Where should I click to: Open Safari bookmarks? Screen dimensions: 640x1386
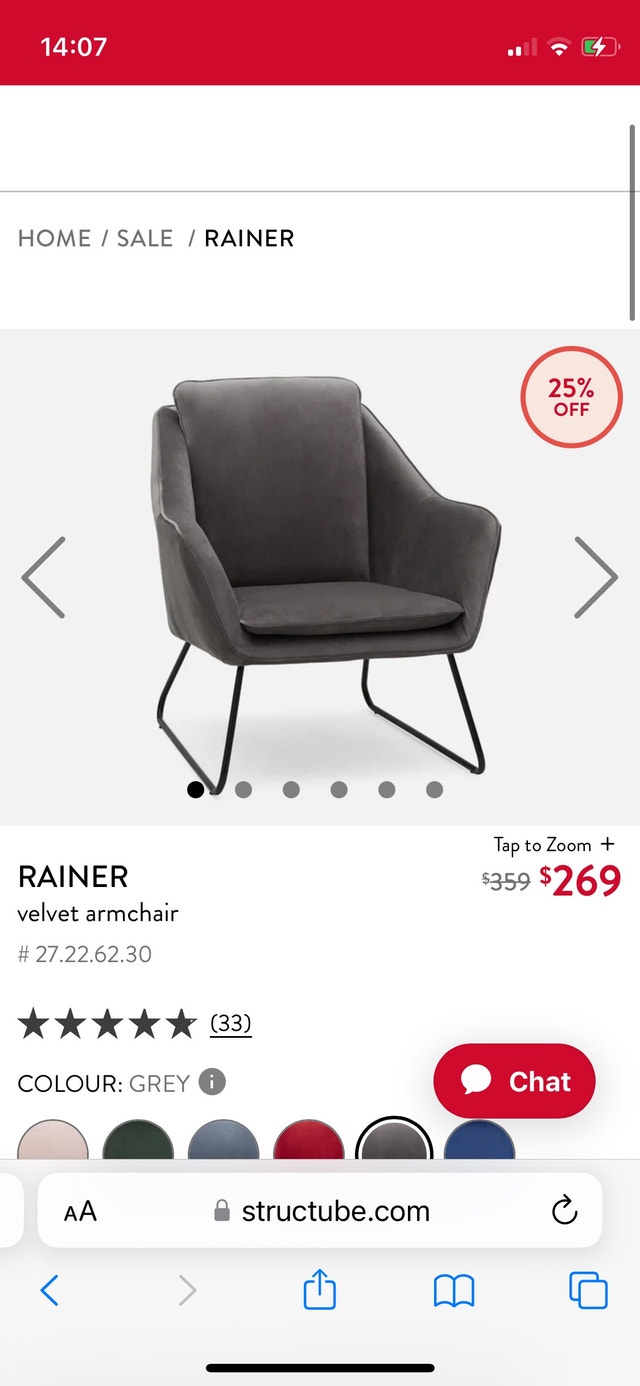click(x=453, y=1291)
